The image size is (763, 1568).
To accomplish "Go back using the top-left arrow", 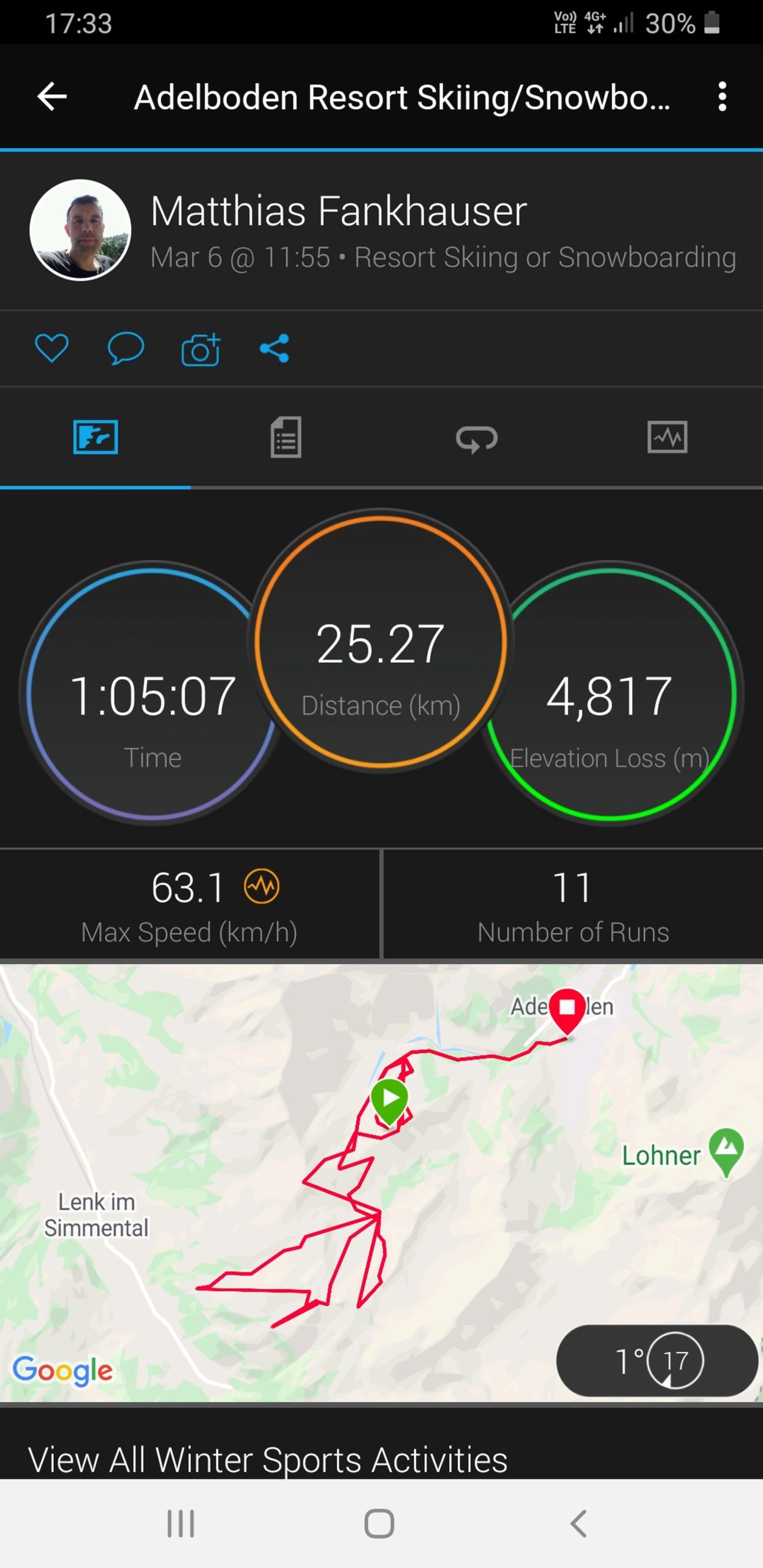I will [x=52, y=97].
